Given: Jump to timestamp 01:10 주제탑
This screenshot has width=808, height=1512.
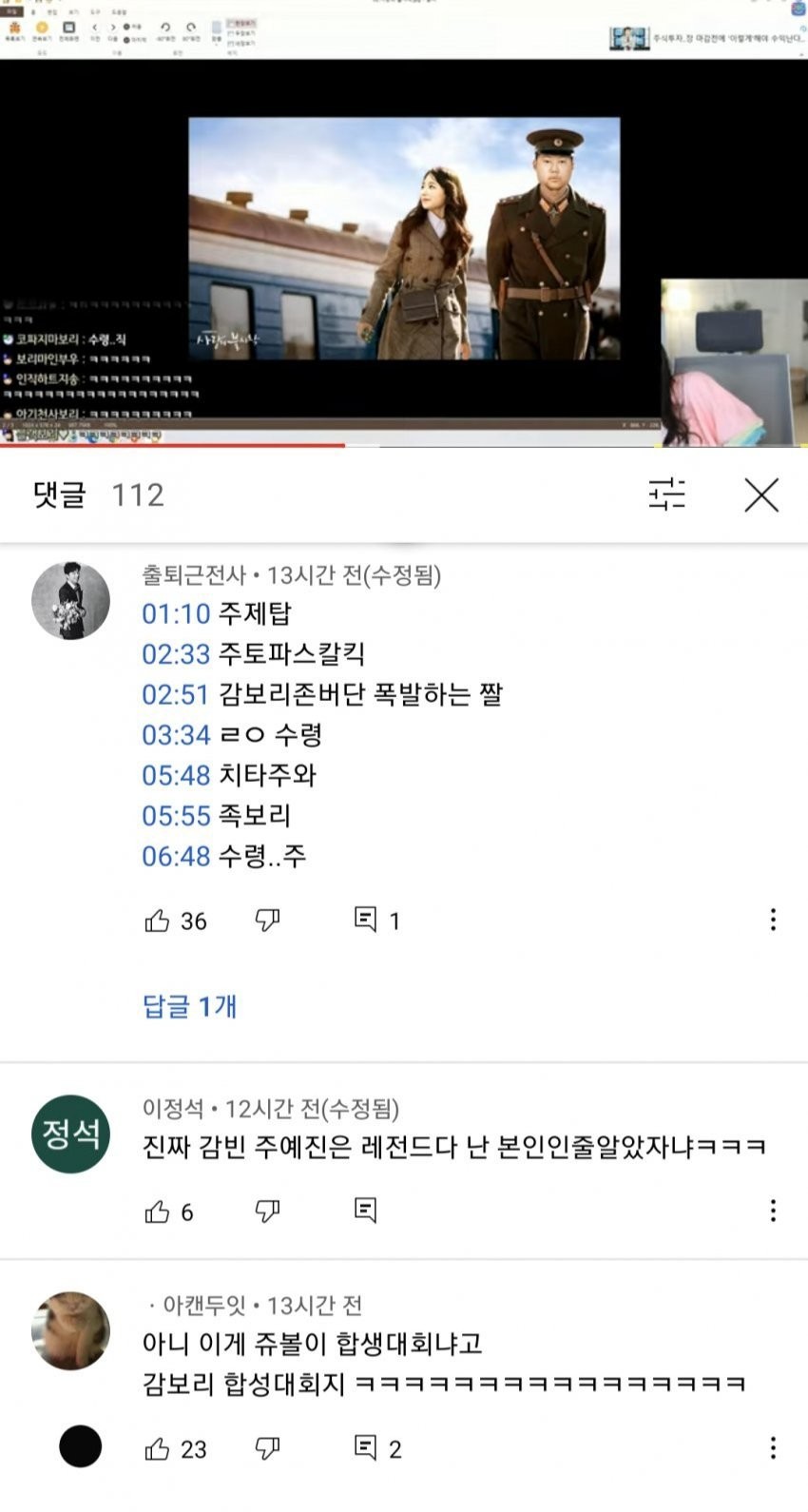Looking at the screenshot, I should click(176, 614).
